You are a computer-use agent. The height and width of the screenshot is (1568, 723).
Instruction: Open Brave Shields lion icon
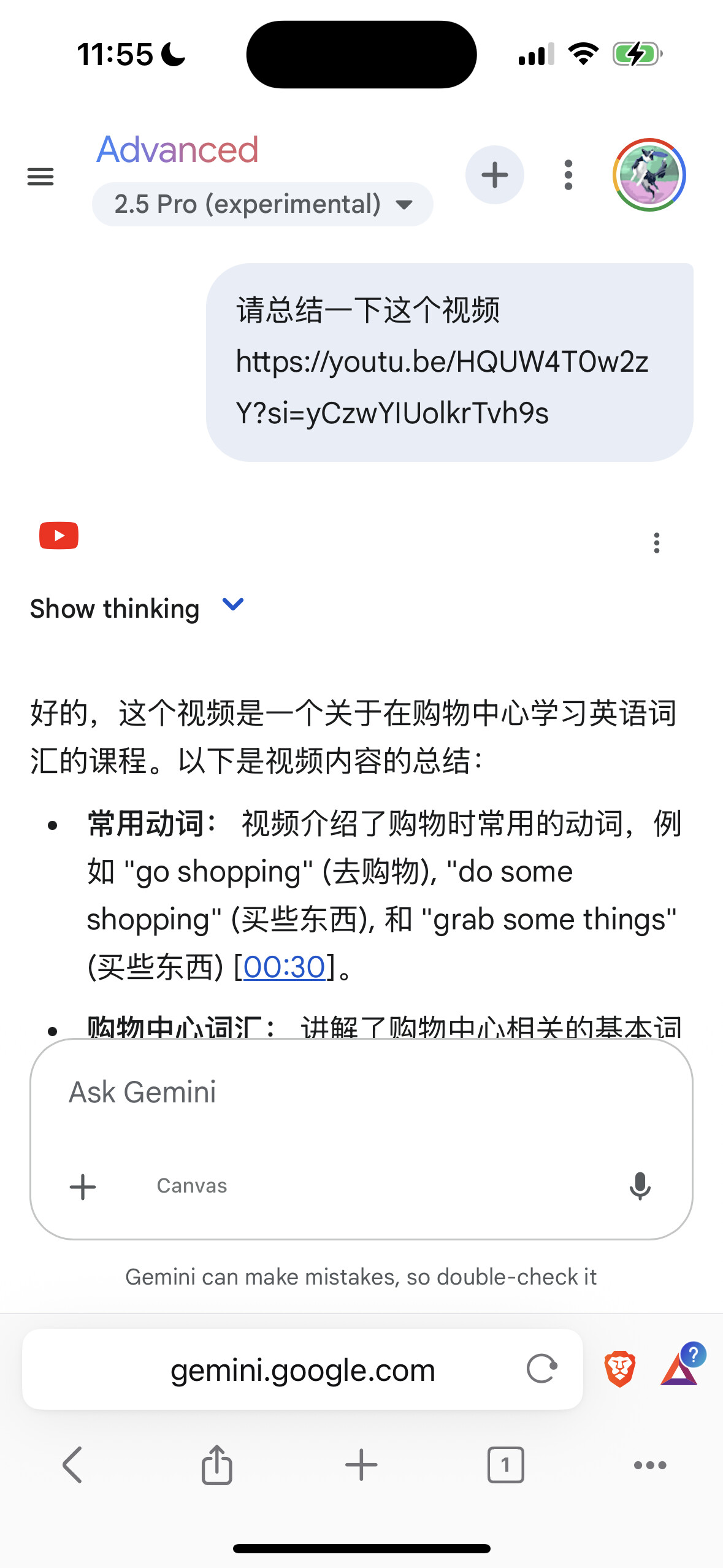coord(620,1369)
